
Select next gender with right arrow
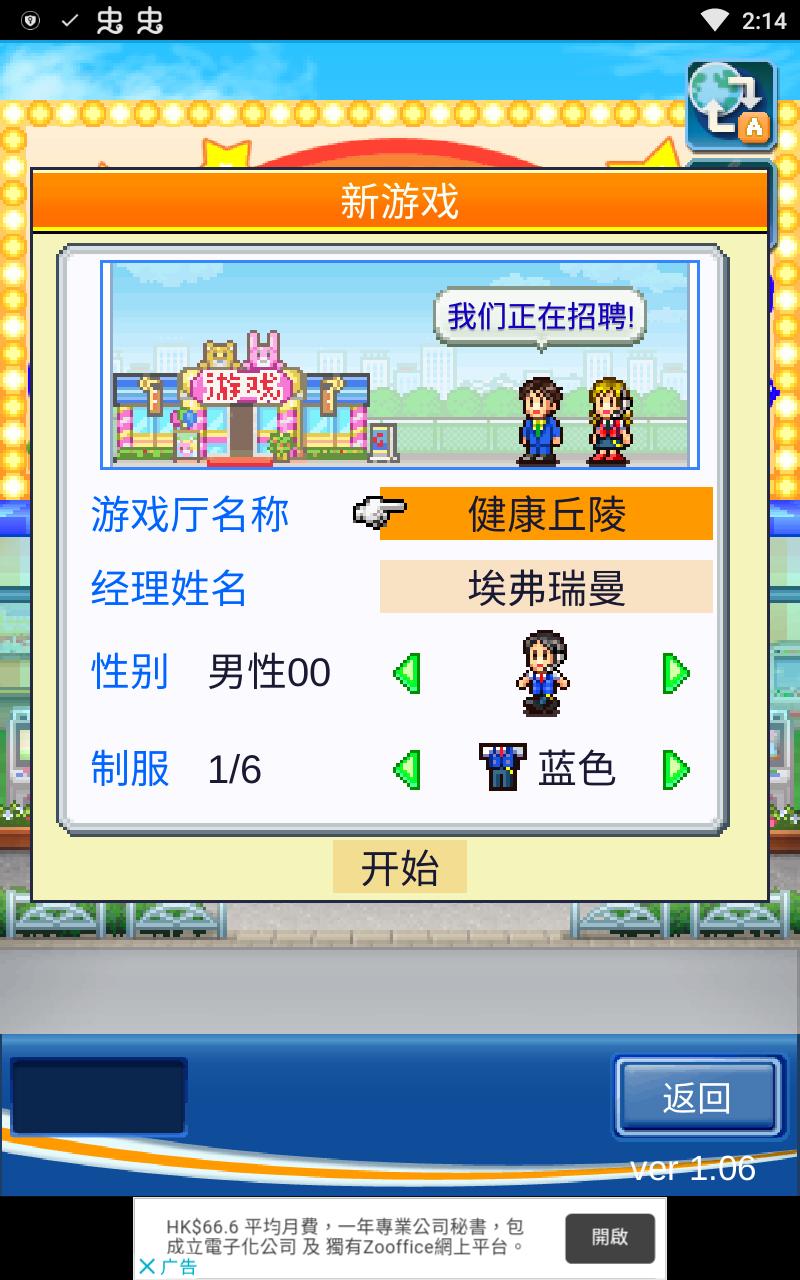pyautogui.click(x=676, y=673)
